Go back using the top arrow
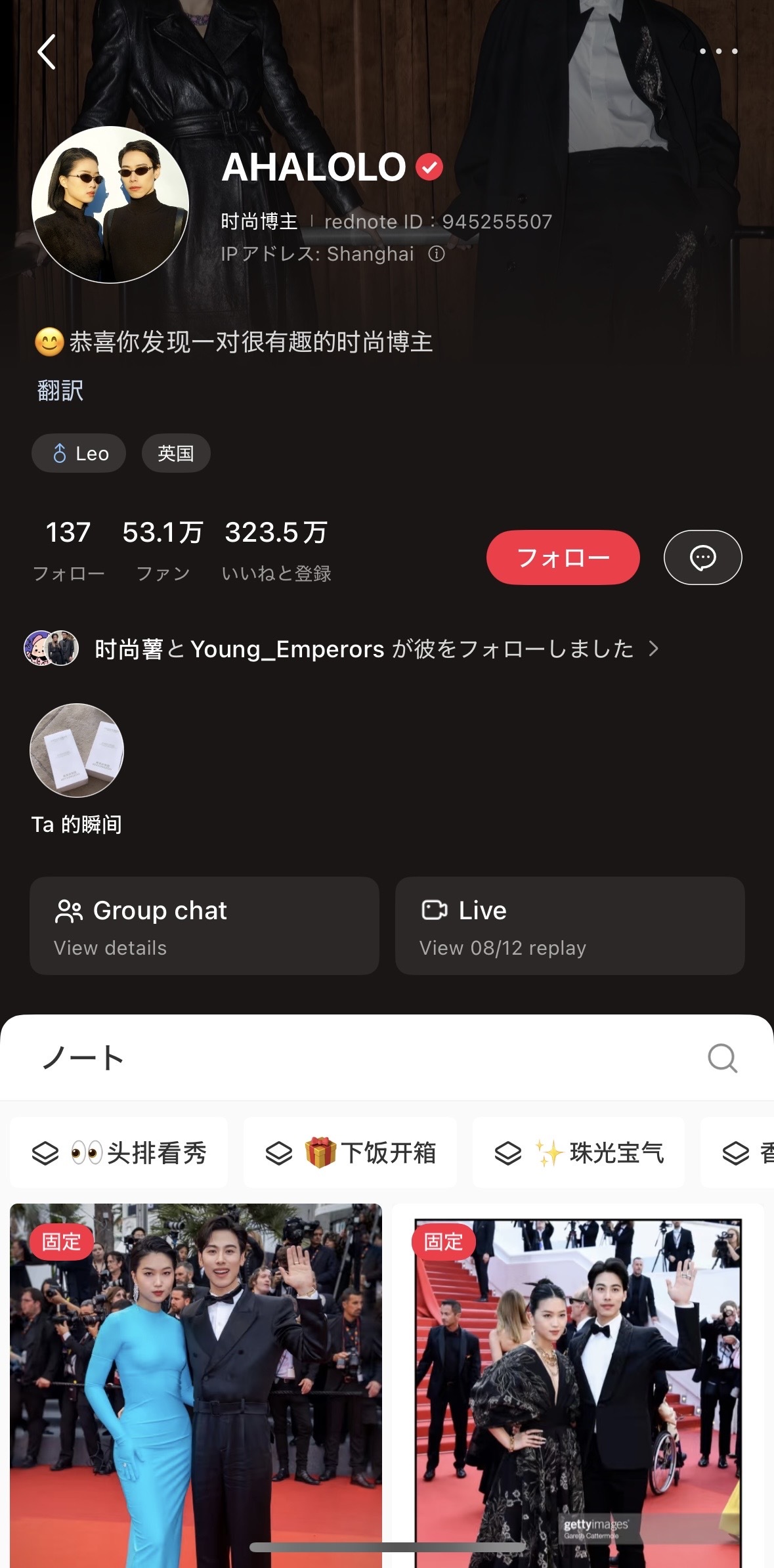 (46, 52)
